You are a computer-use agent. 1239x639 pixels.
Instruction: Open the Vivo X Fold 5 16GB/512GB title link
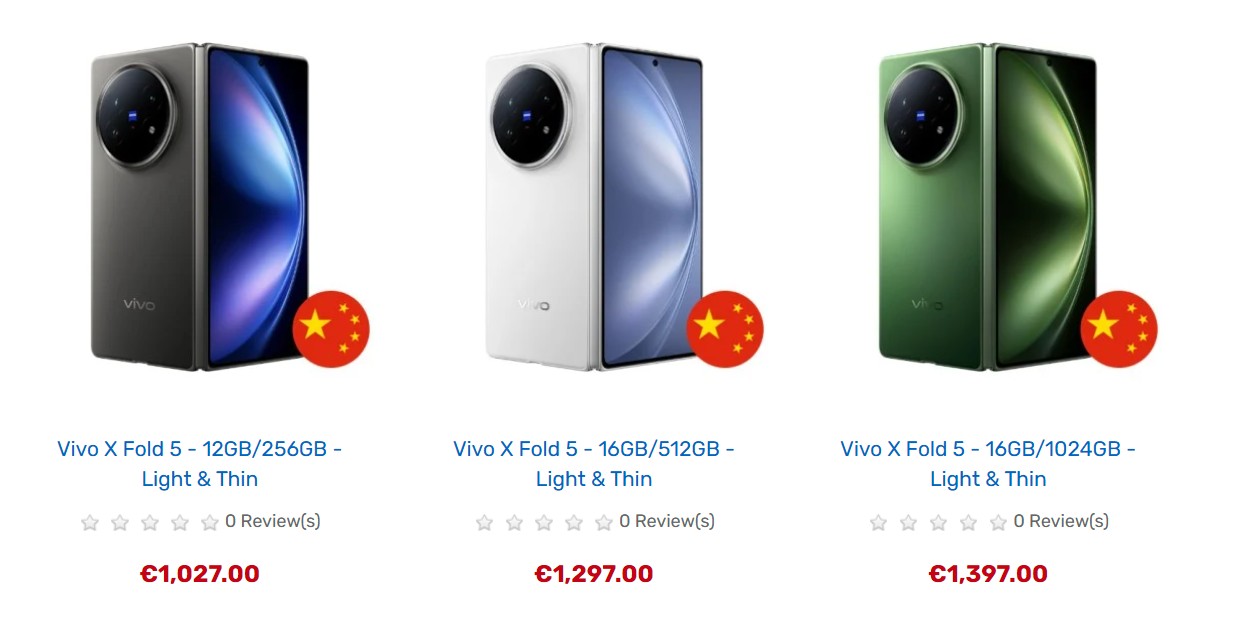(594, 463)
